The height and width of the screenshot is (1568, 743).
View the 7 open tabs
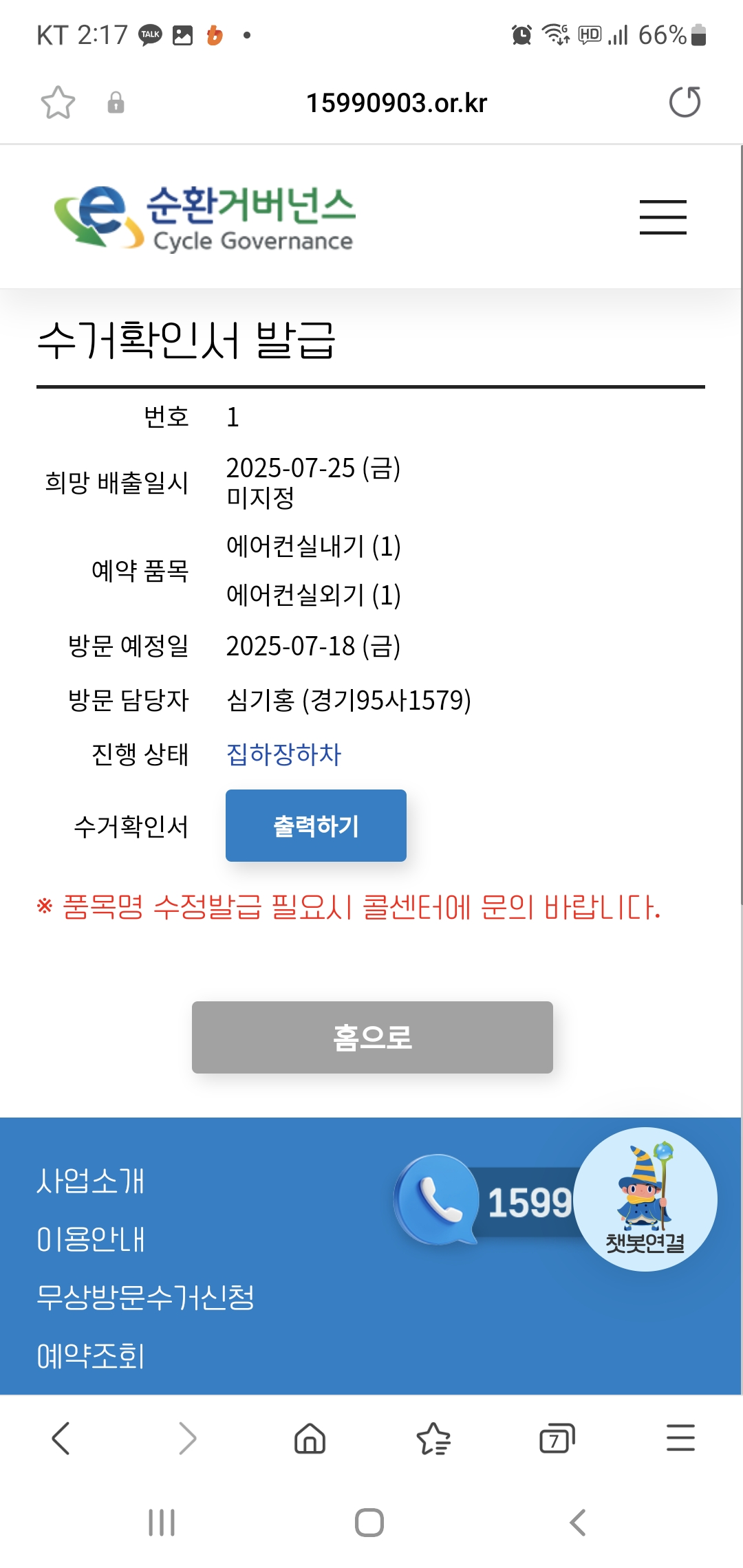point(557,1438)
